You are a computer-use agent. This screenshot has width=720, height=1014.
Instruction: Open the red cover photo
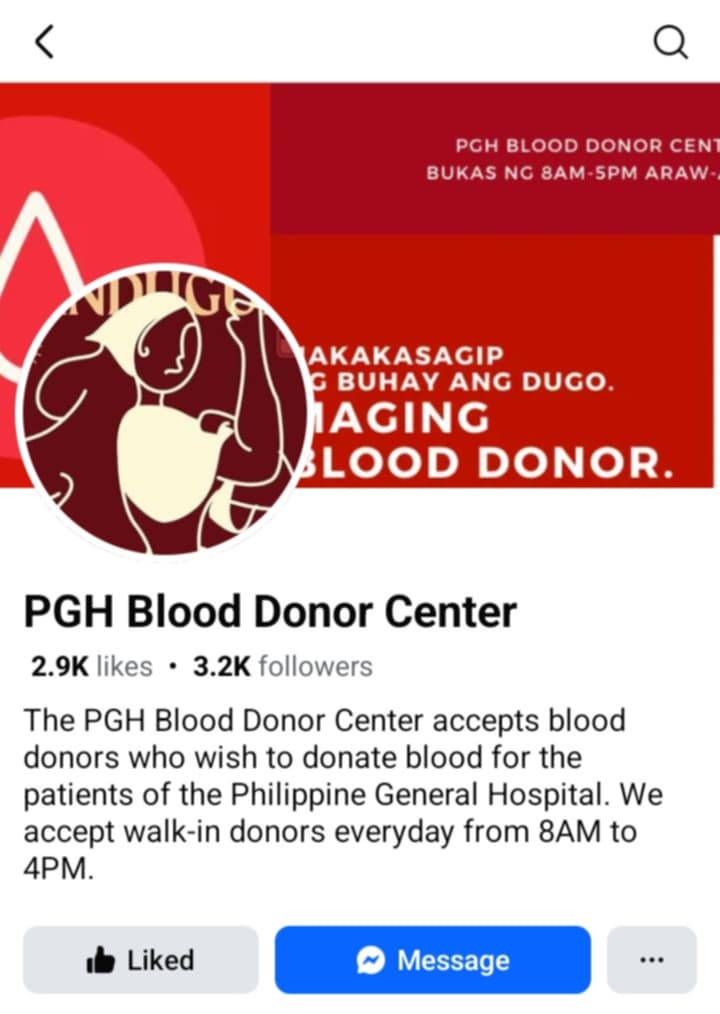click(500, 200)
